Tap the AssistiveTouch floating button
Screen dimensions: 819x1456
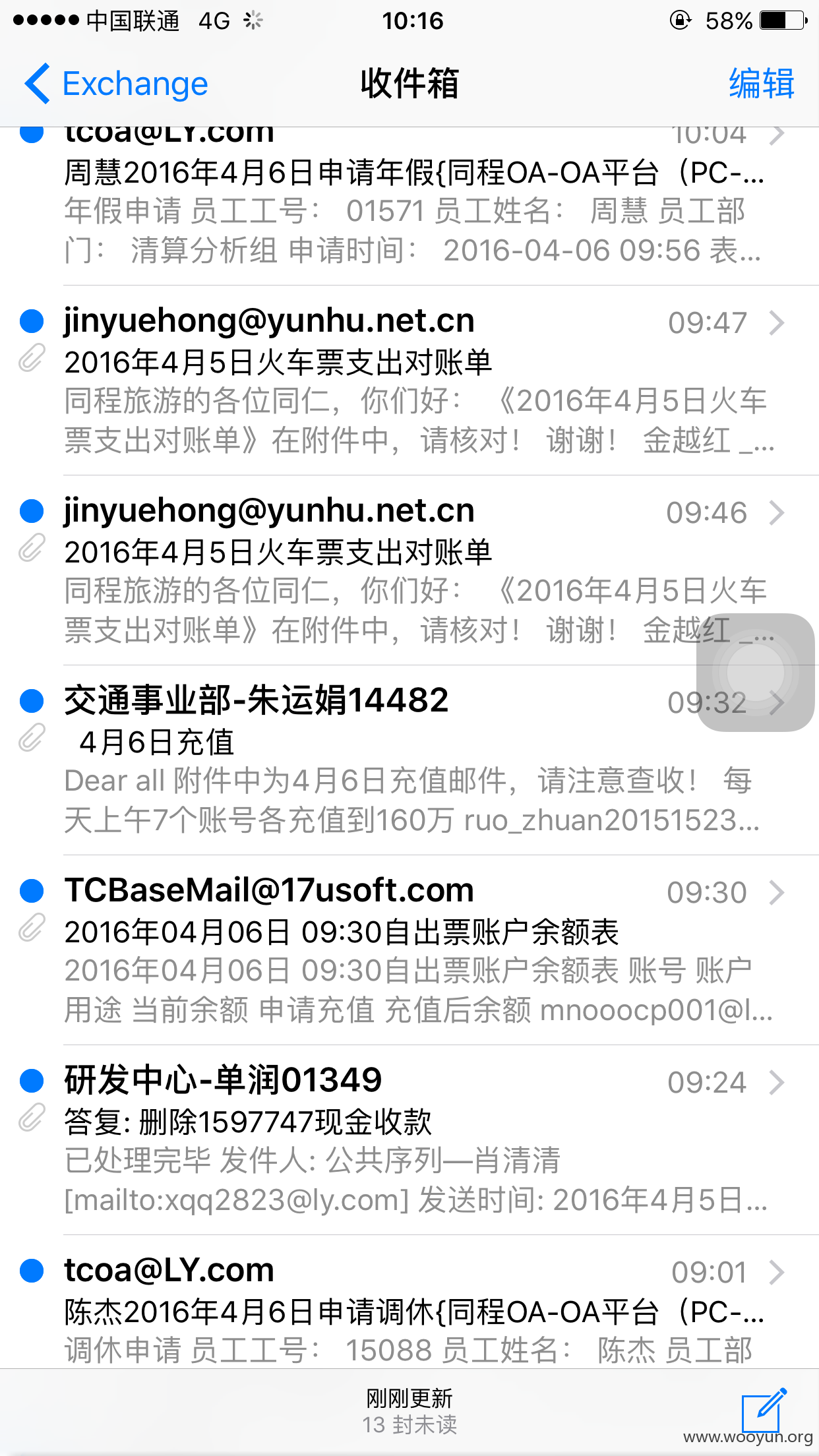[x=756, y=673]
